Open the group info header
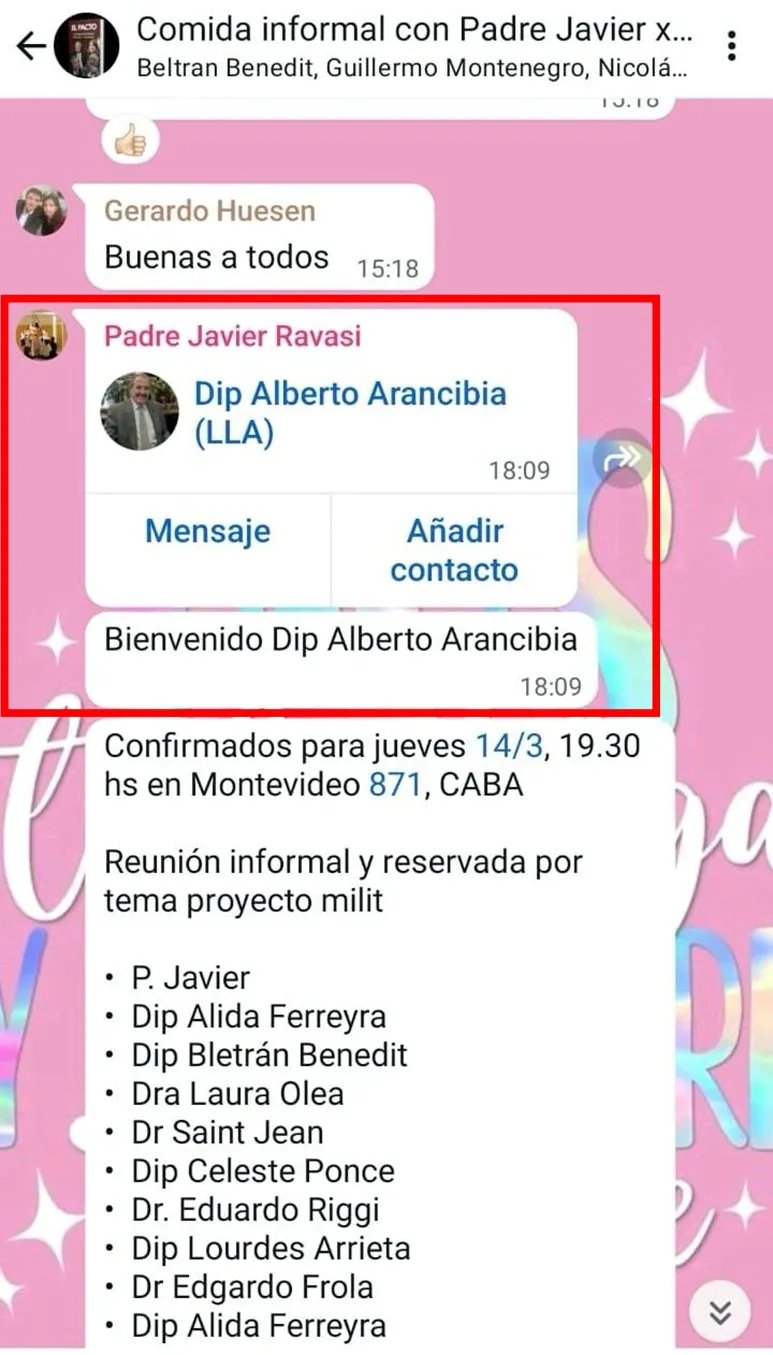This screenshot has height=1355, width=773. (412, 46)
